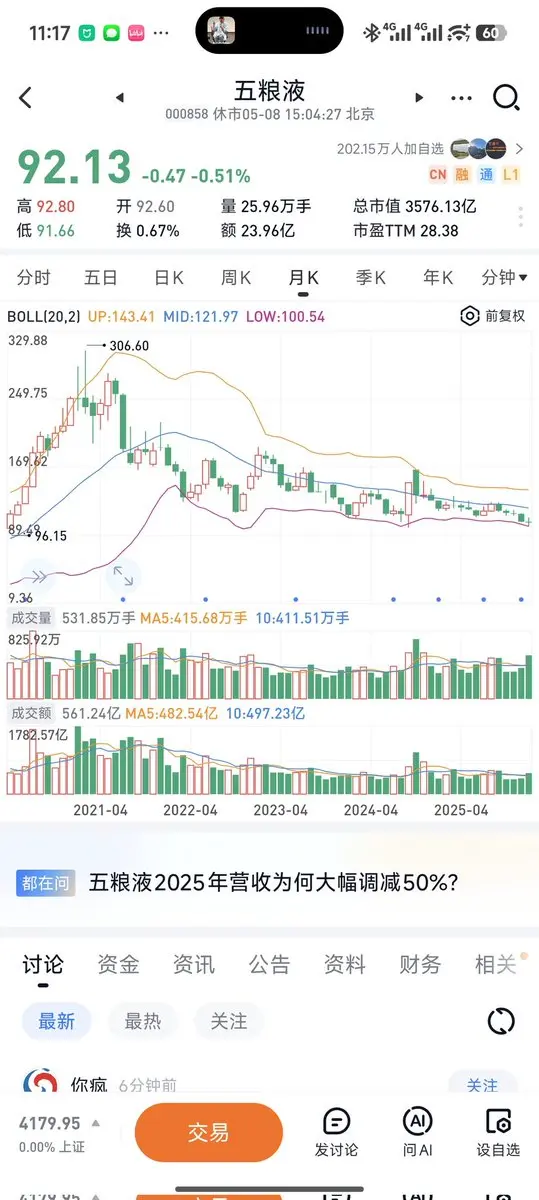Switch chart to 分时 view
Screen dimensions: 539x1200
pyautogui.click(x=33, y=277)
